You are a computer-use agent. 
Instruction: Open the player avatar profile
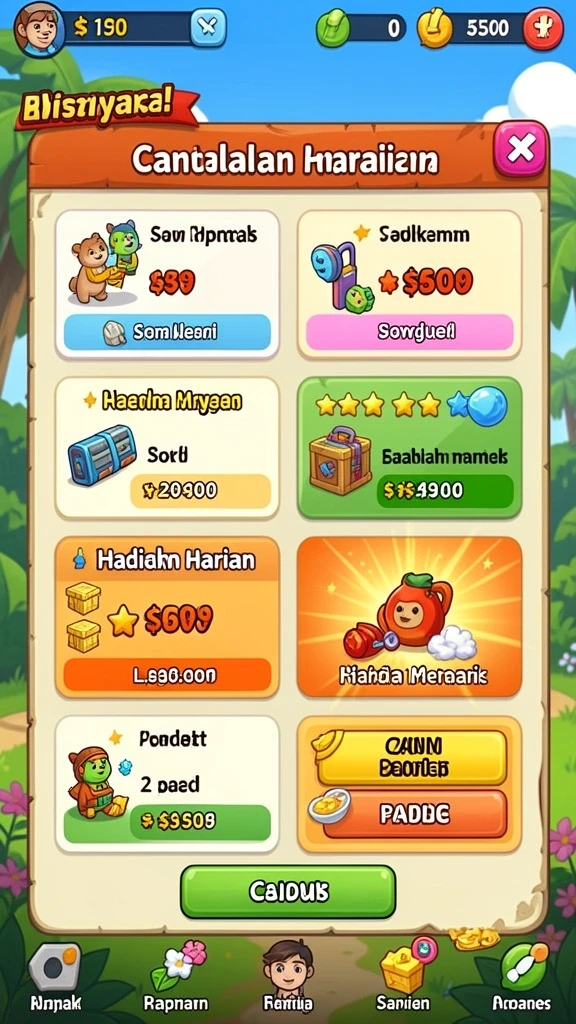click(x=39, y=29)
